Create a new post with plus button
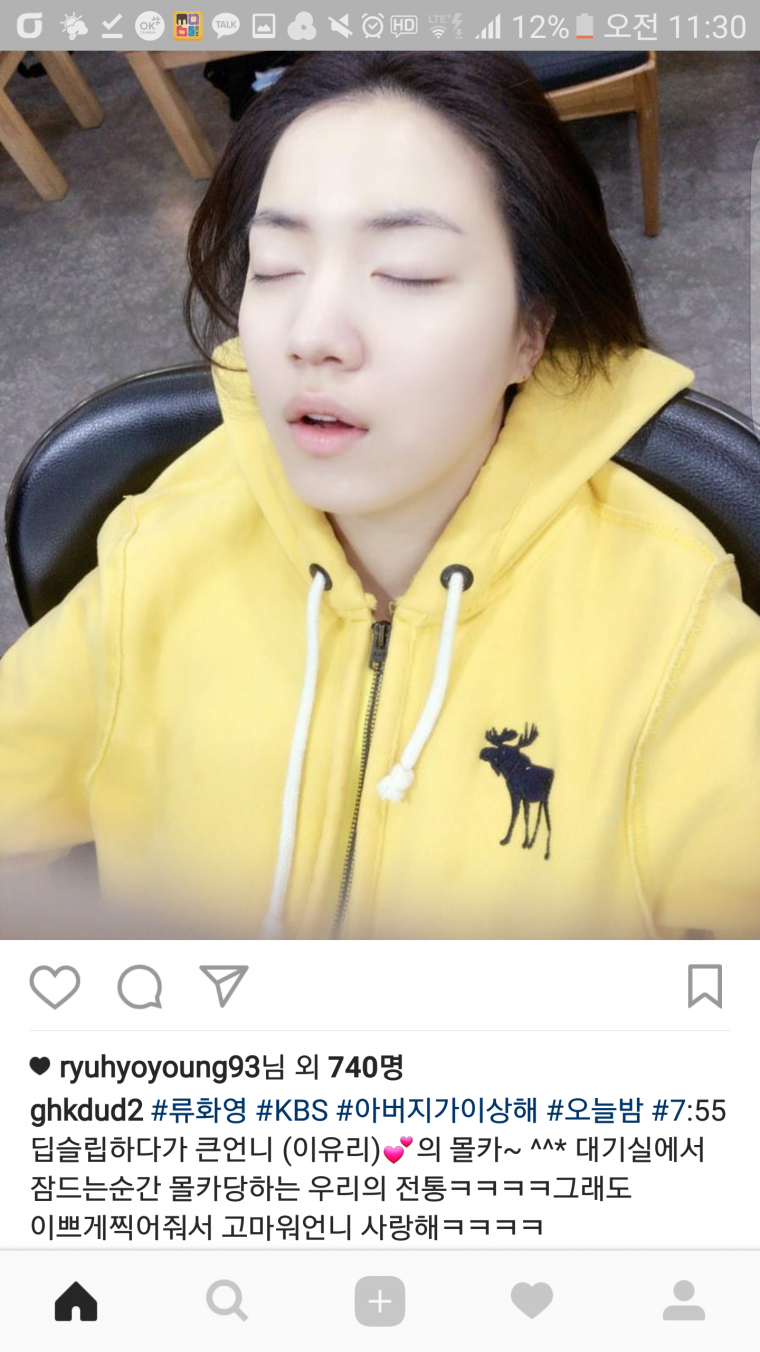The height and width of the screenshot is (1352, 760). tap(380, 1301)
